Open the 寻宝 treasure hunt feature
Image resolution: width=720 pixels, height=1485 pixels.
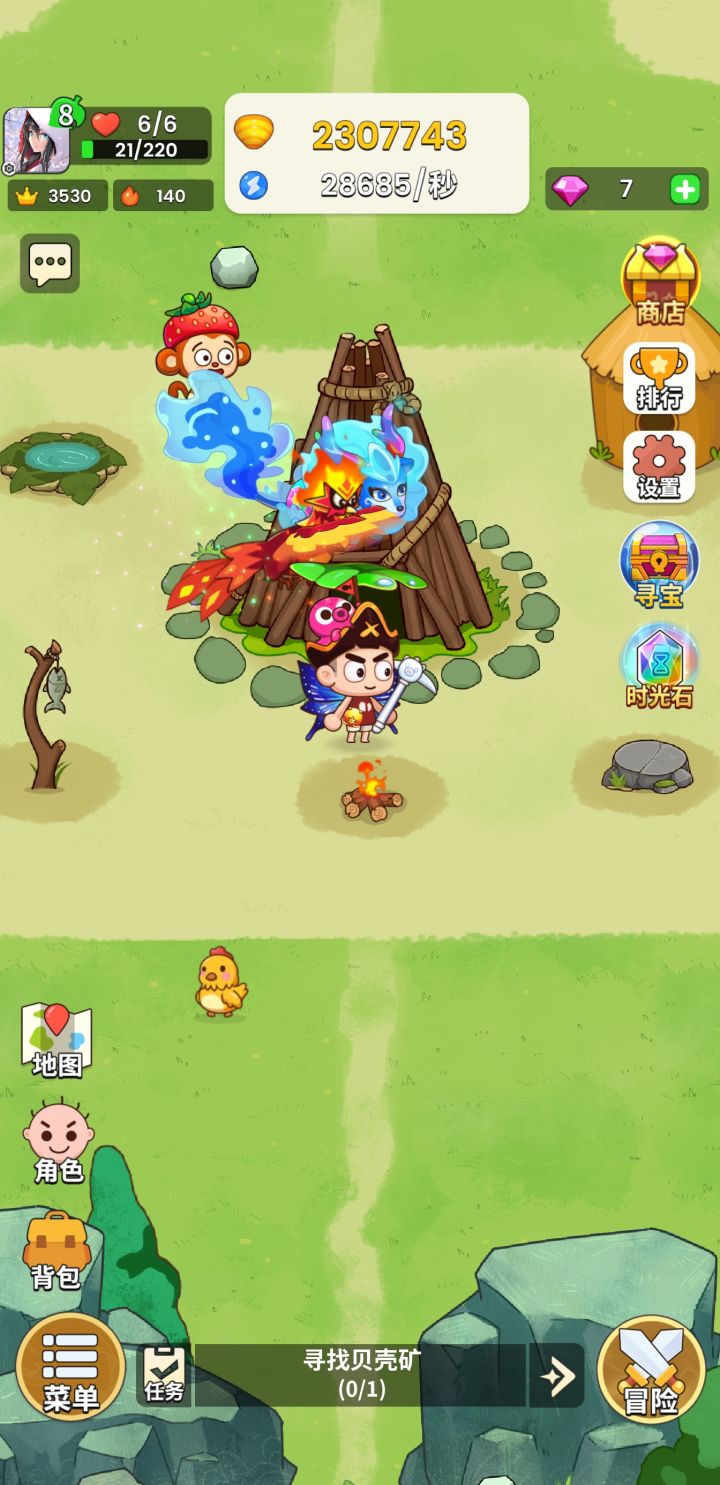[660, 565]
